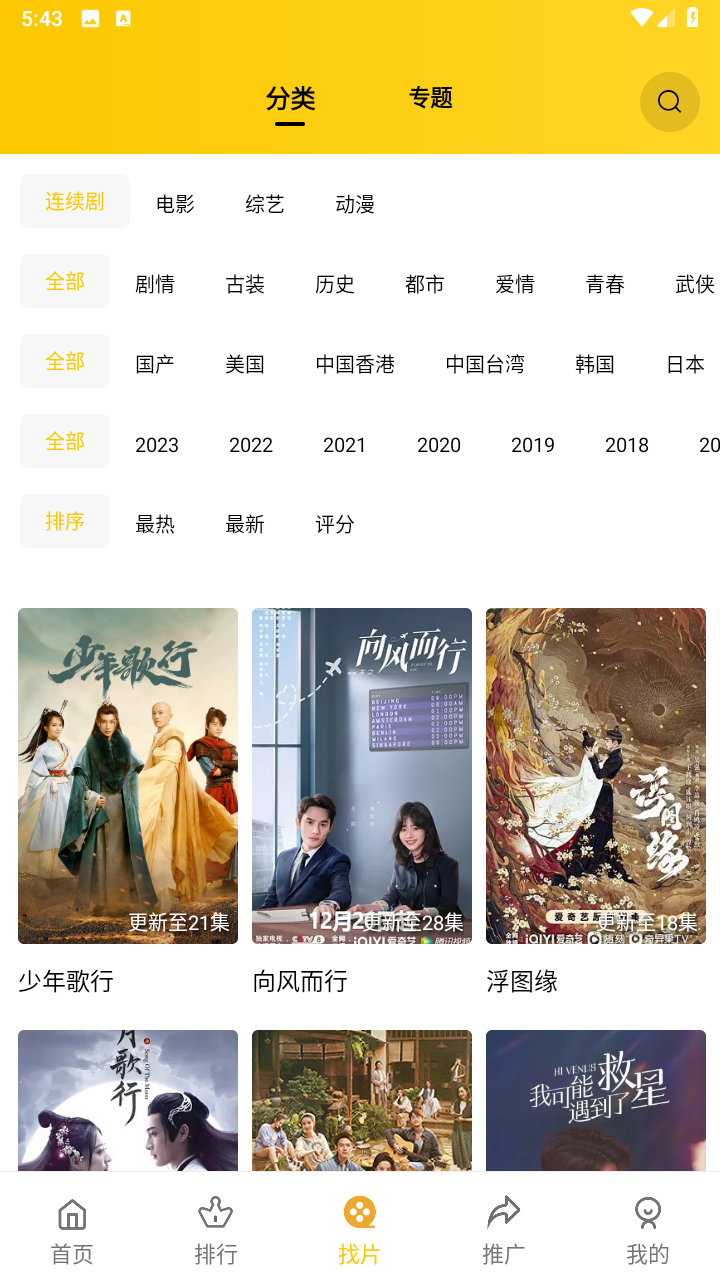Select the 电影 category

[175, 204]
